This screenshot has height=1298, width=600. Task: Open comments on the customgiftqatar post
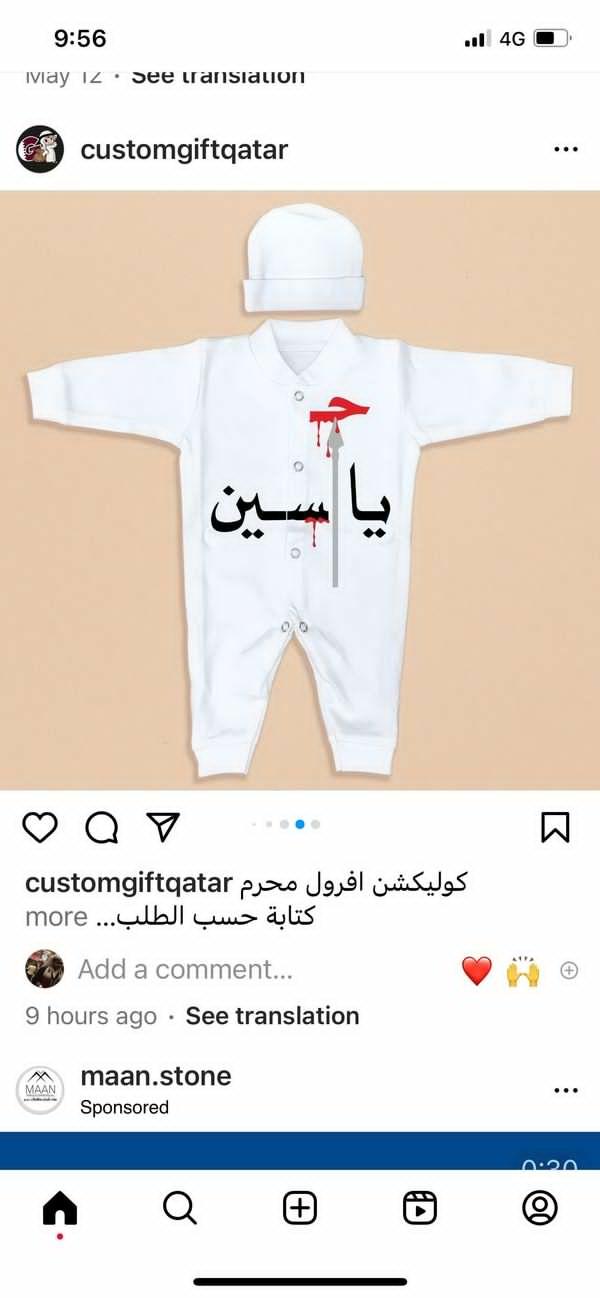pyautogui.click(x=102, y=827)
